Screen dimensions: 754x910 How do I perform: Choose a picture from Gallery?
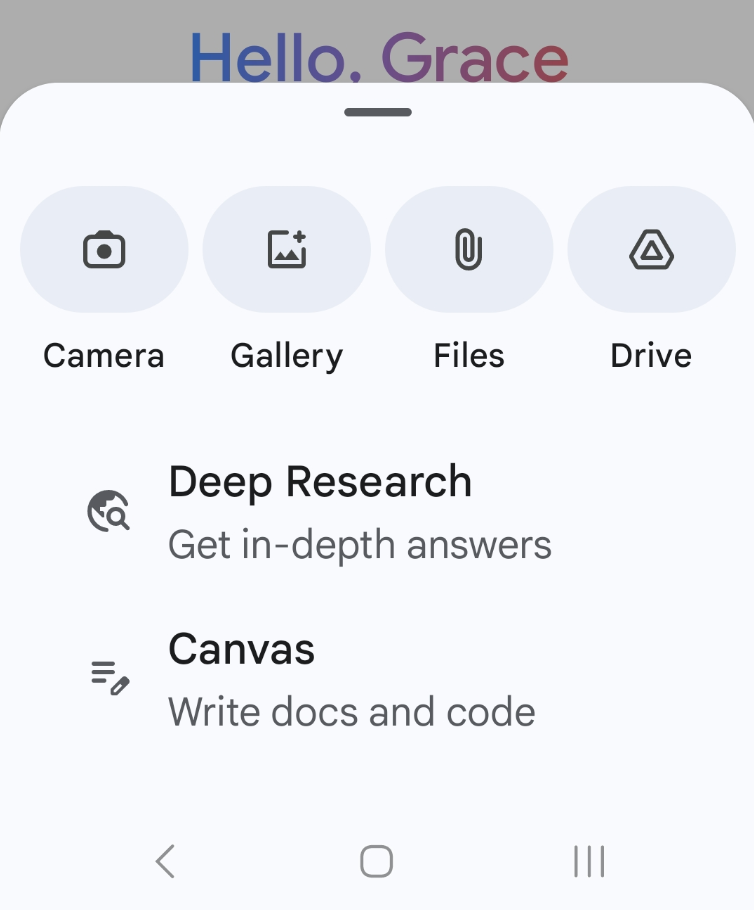tap(287, 250)
